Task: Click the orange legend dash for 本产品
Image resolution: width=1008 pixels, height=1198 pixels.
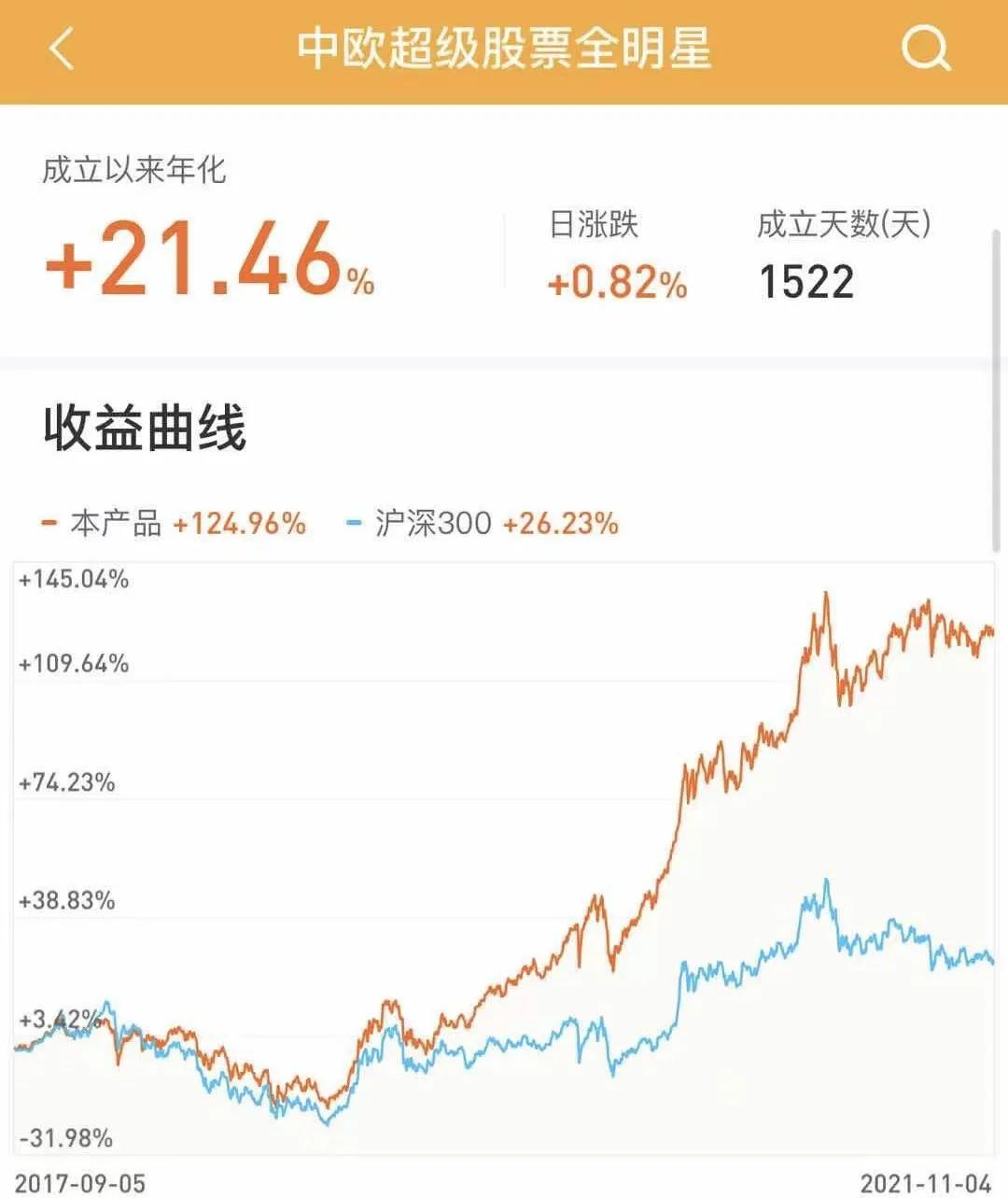Action: tap(46, 524)
